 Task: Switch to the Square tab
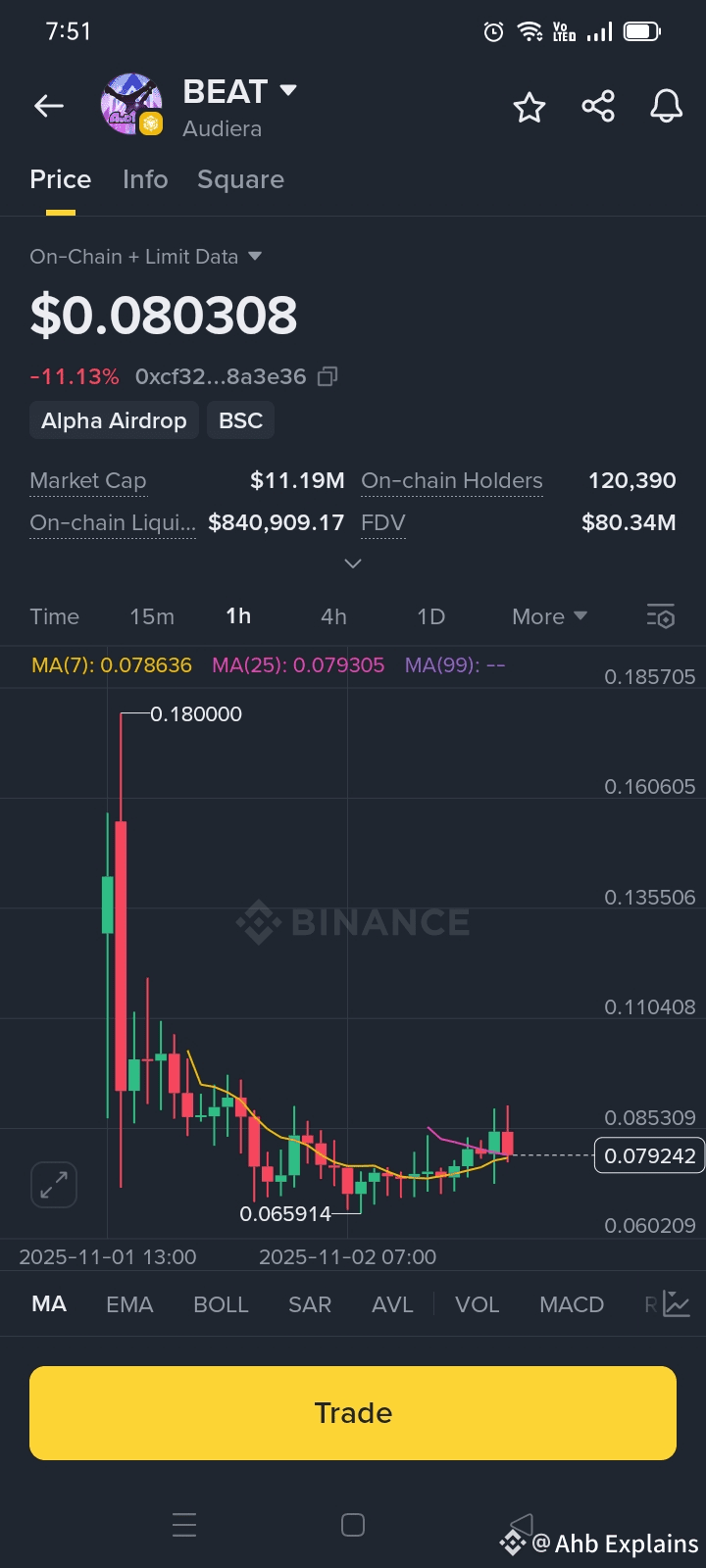click(240, 179)
